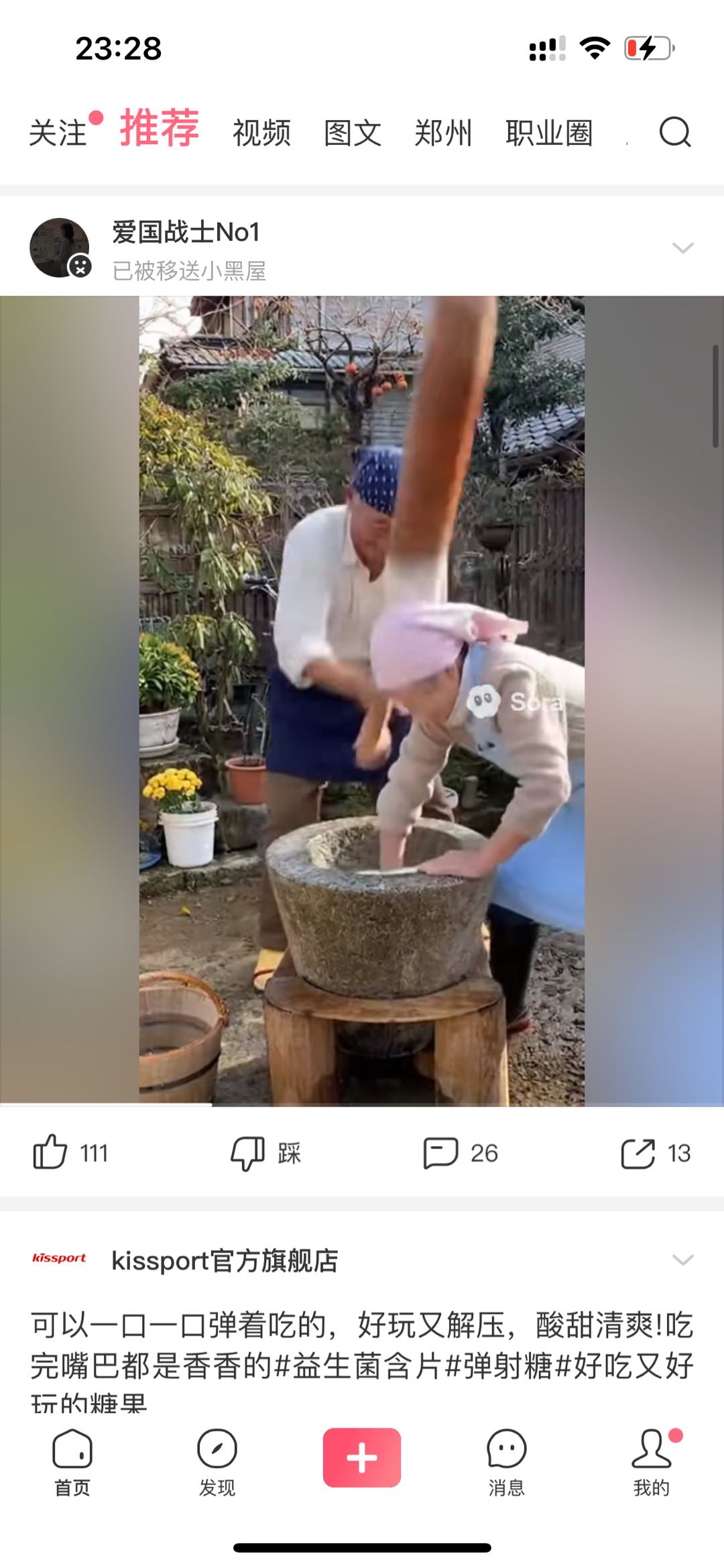
Task: Expand options for 爱国战士No1's post
Action: click(x=682, y=248)
